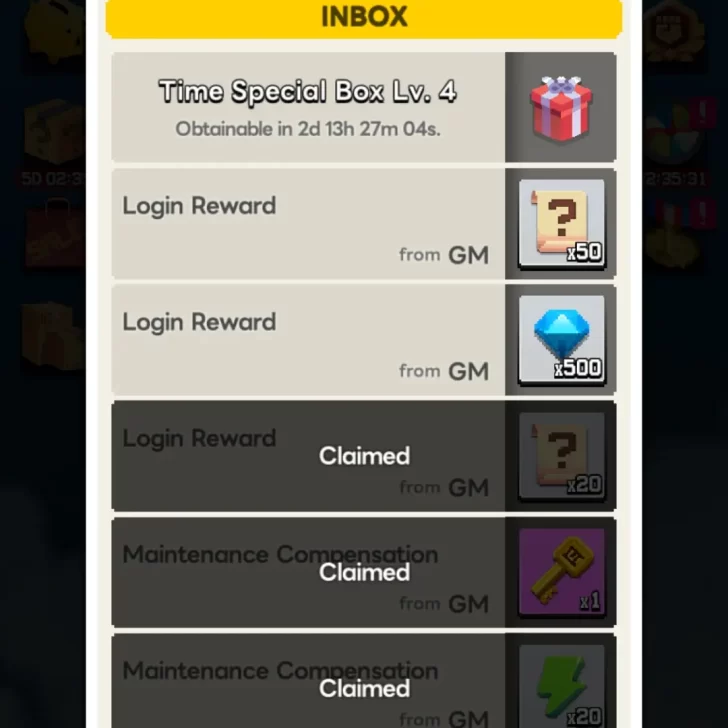Open the Time Special Box Lv. 4

[307, 107]
